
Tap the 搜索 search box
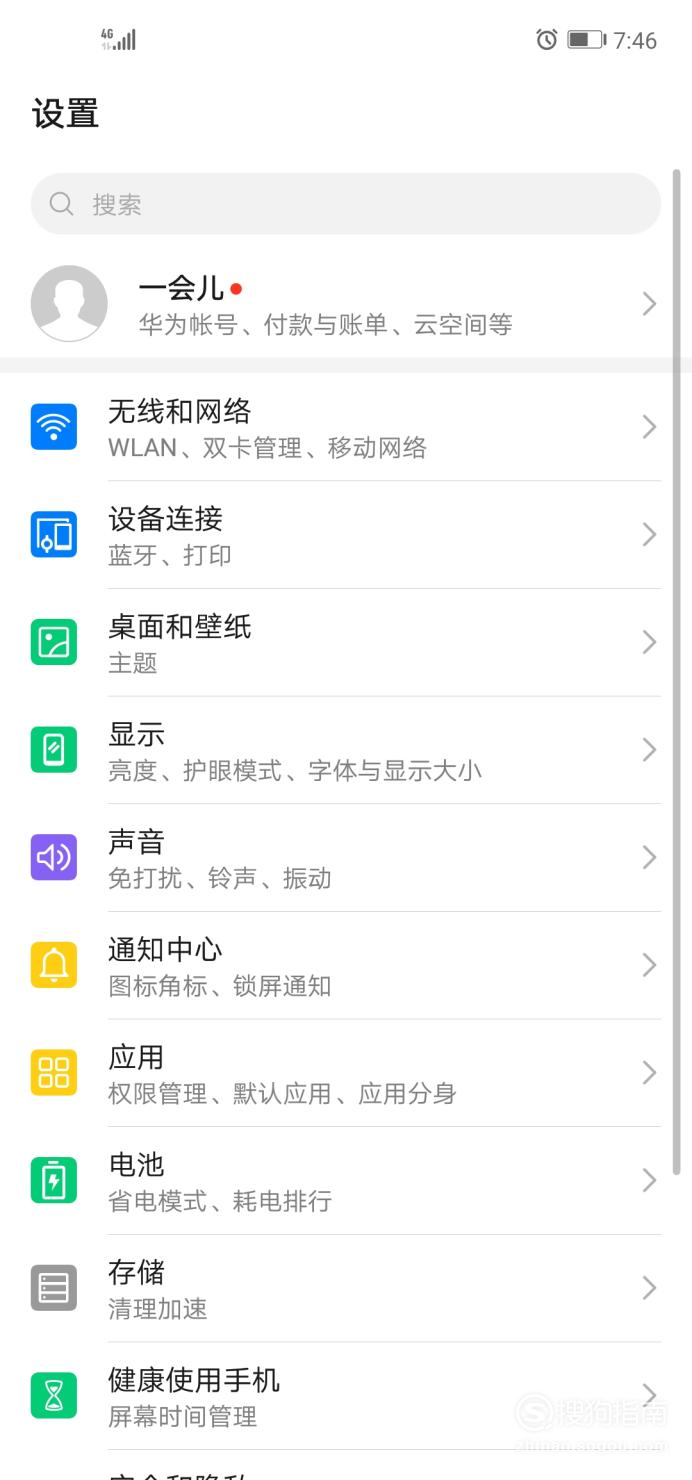click(x=346, y=204)
